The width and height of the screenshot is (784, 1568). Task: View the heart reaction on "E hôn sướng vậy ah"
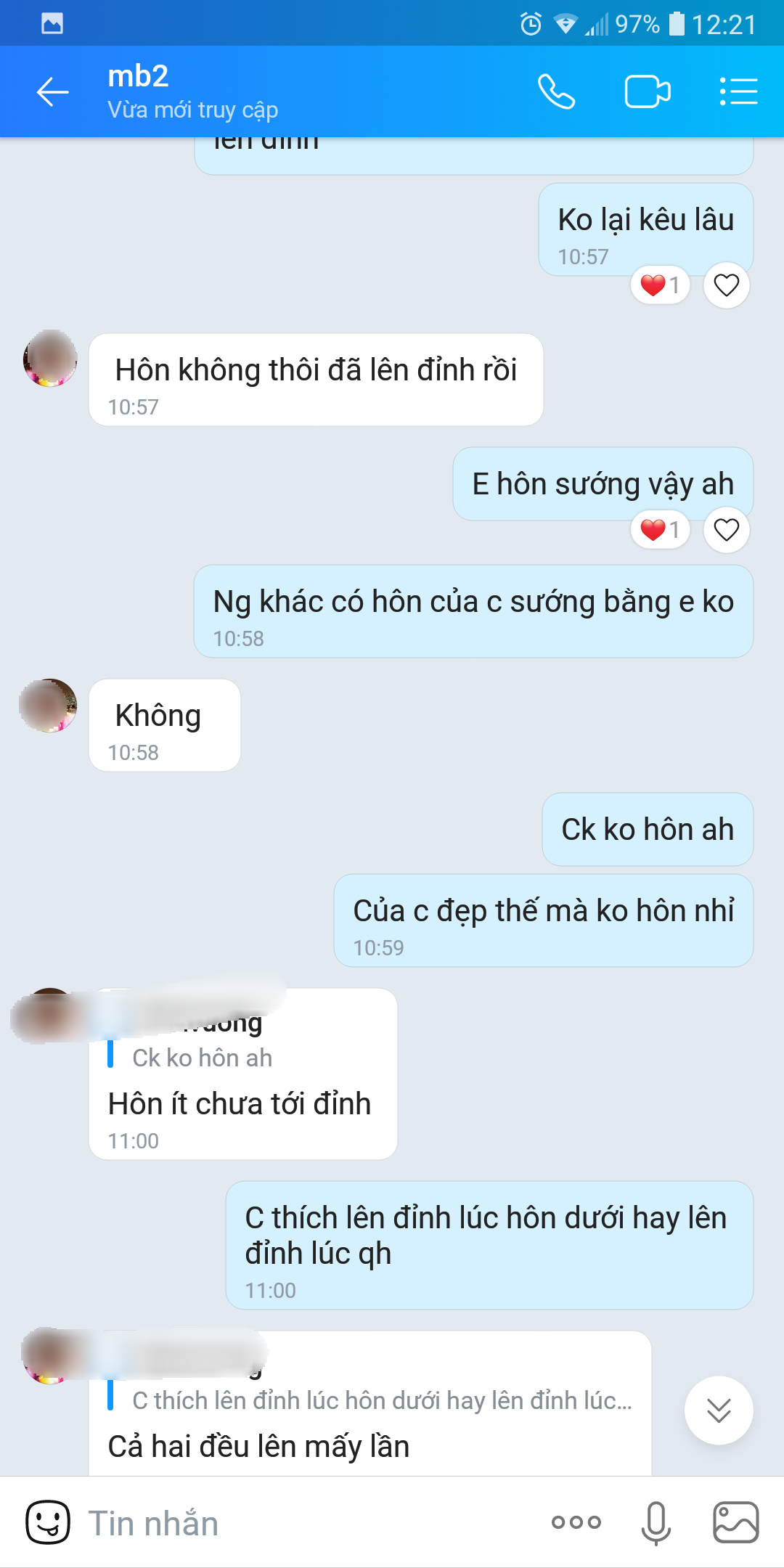tap(660, 530)
